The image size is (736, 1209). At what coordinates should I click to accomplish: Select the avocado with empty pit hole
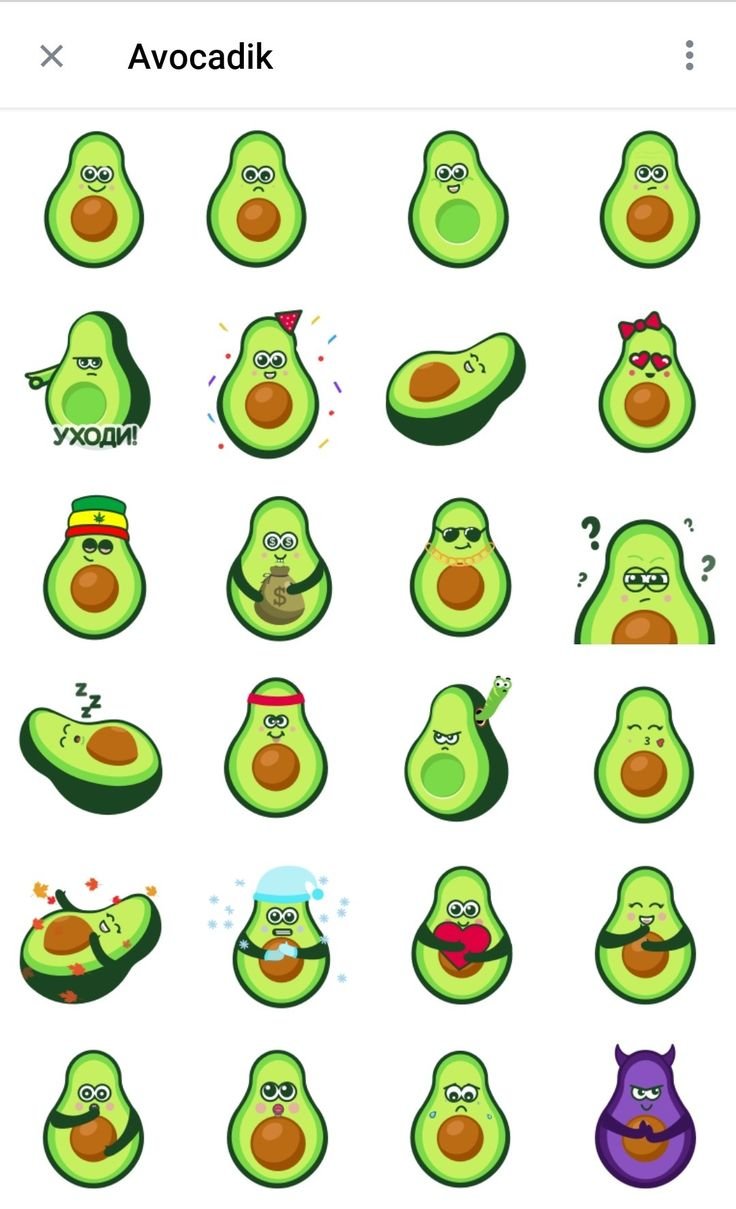tap(458, 199)
